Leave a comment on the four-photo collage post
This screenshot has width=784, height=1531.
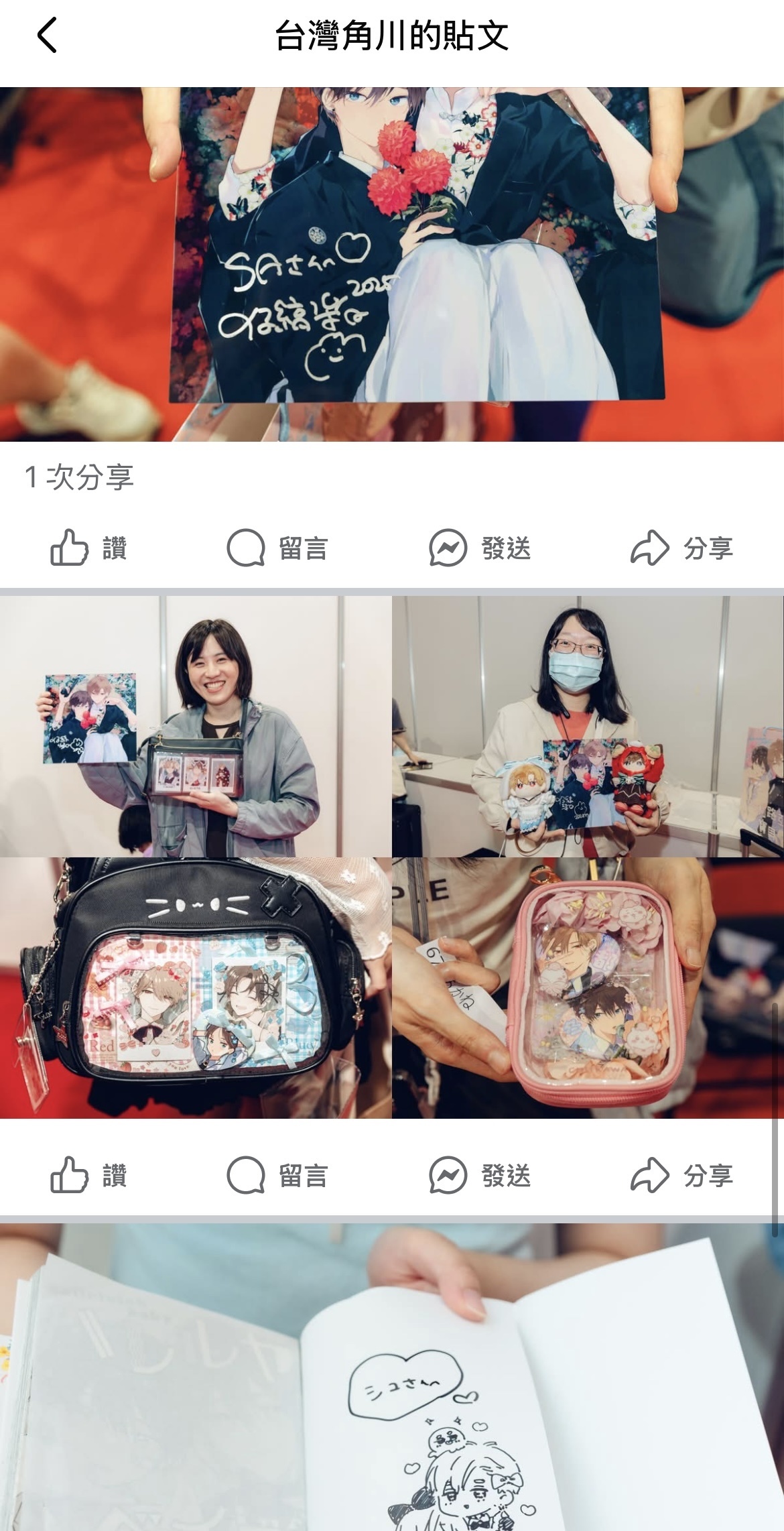277,1175
